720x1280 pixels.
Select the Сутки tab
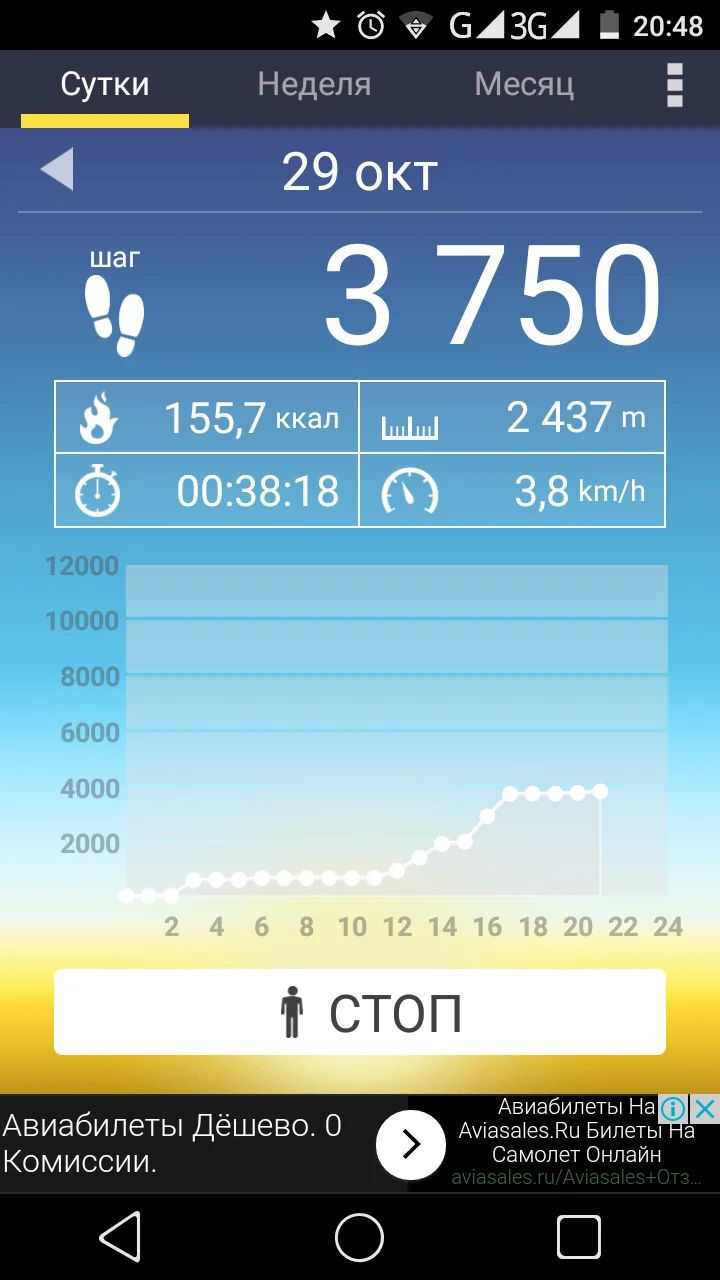click(x=105, y=85)
